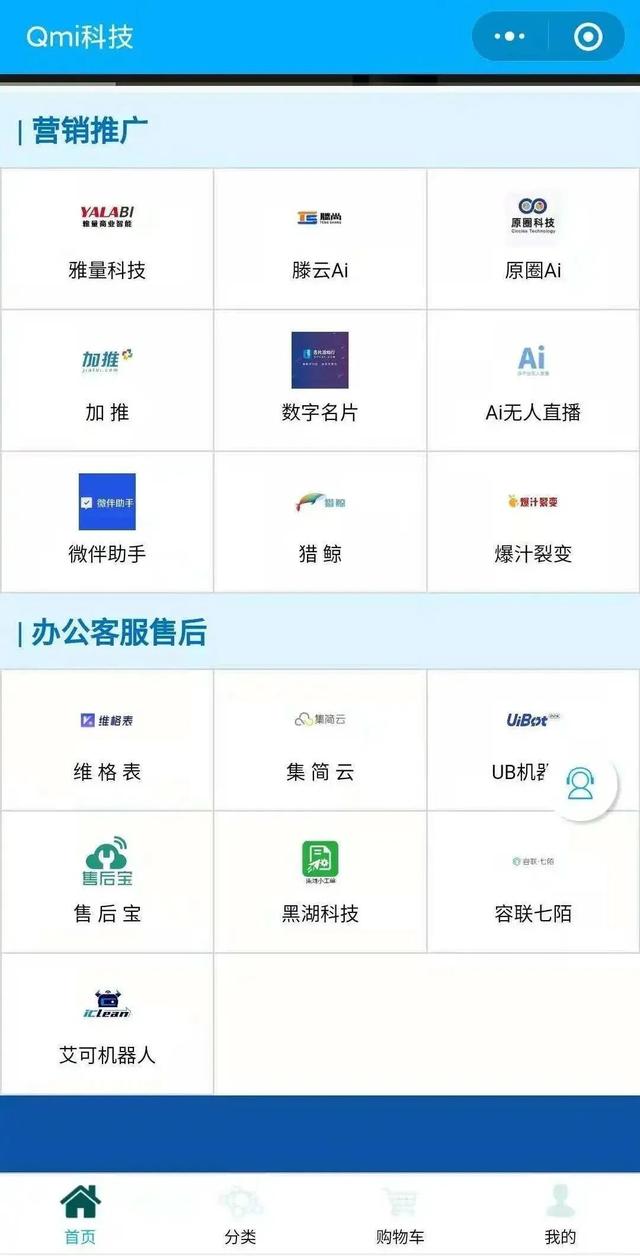640x1256 pixels.
Task: Open the 雅量科技 tile
Action: (107, 239)
